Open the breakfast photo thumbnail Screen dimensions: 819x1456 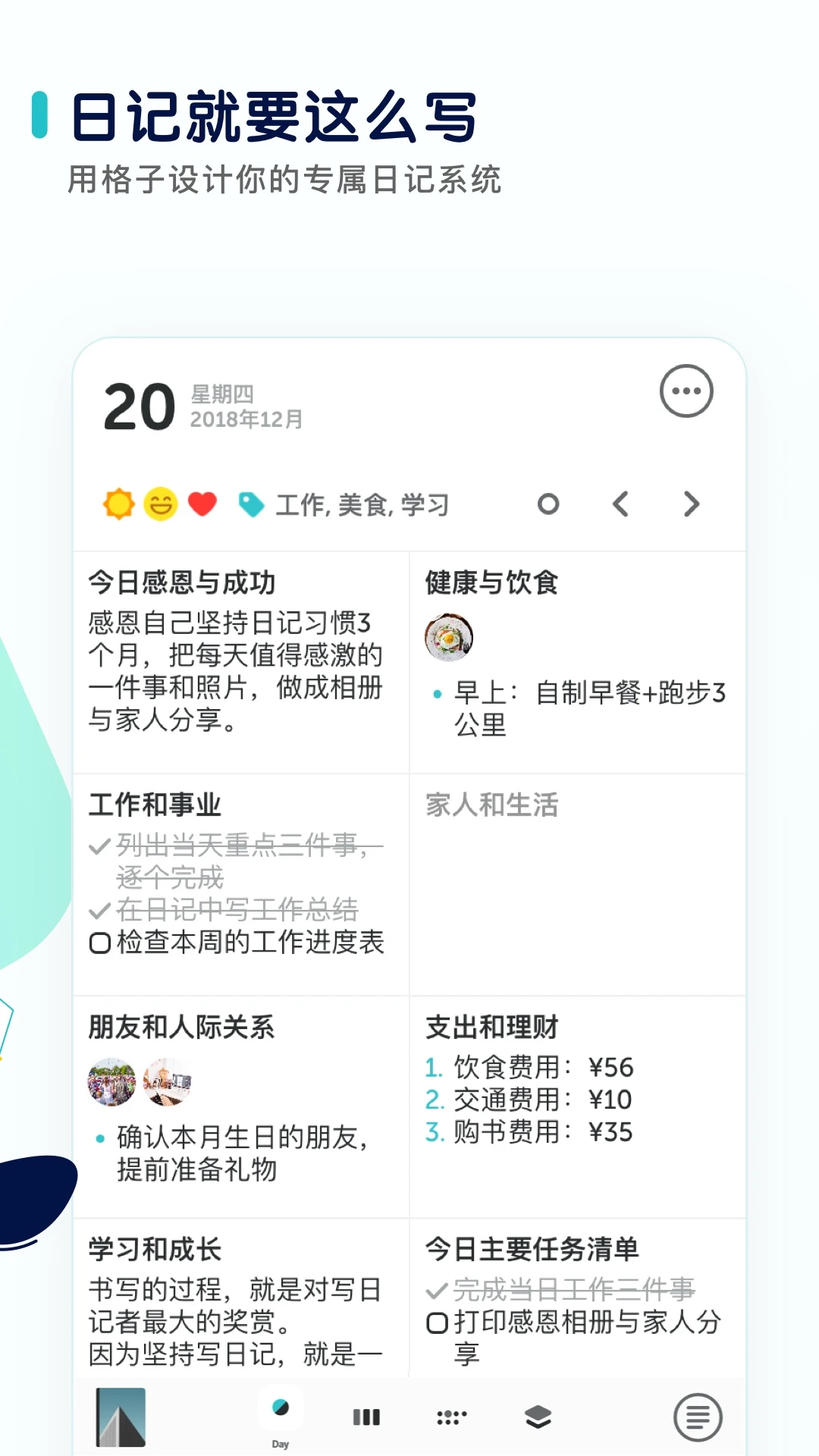[449, 638]
